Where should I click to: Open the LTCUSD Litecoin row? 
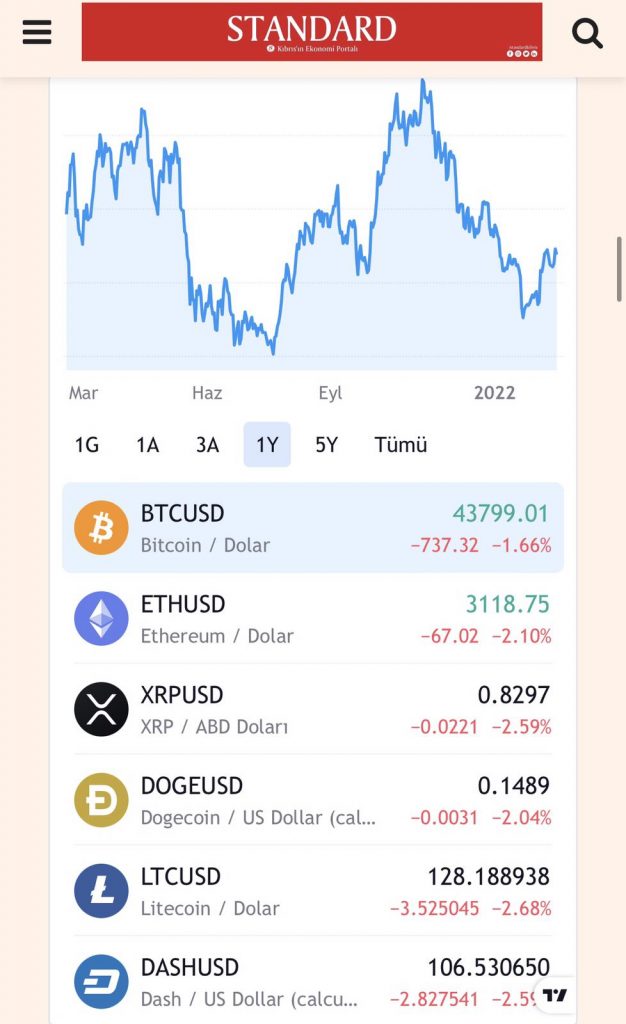(312, 892)
